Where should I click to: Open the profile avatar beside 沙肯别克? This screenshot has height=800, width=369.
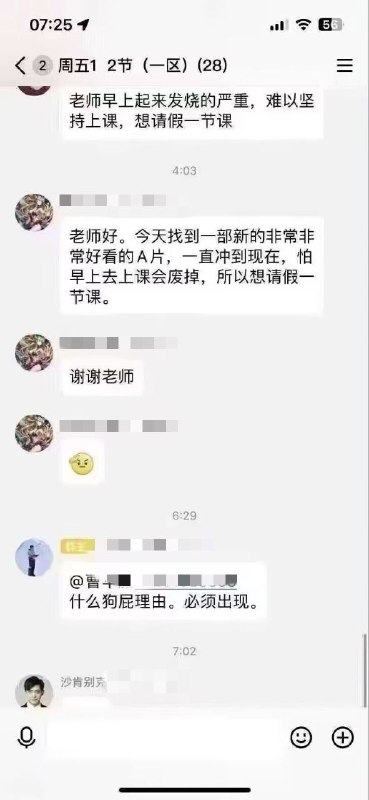point(34,691)
